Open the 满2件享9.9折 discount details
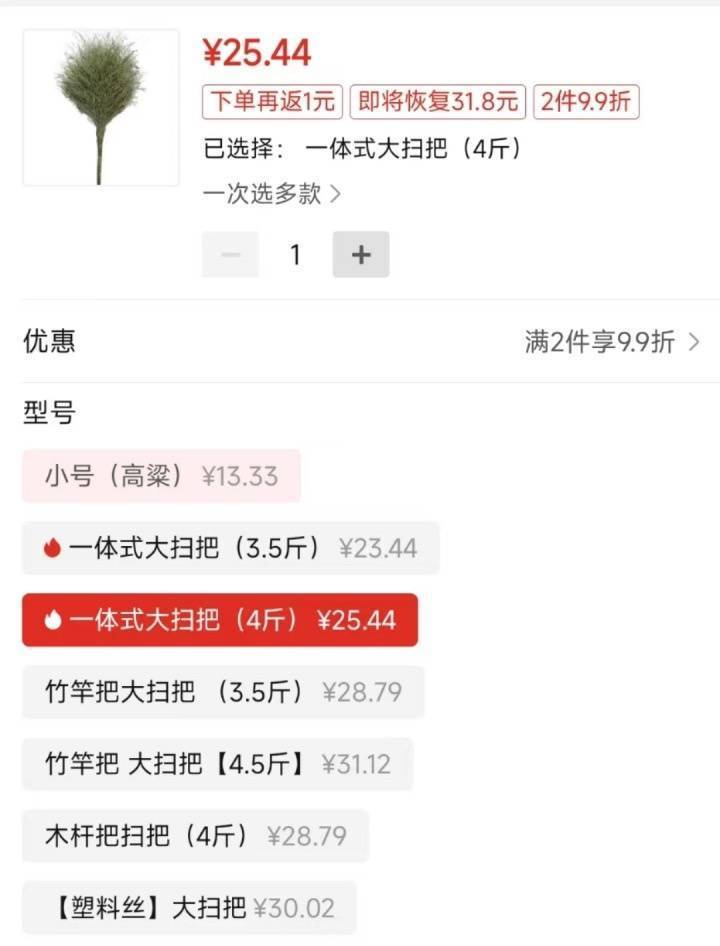 pyautogui.click(x=611, y=342)
